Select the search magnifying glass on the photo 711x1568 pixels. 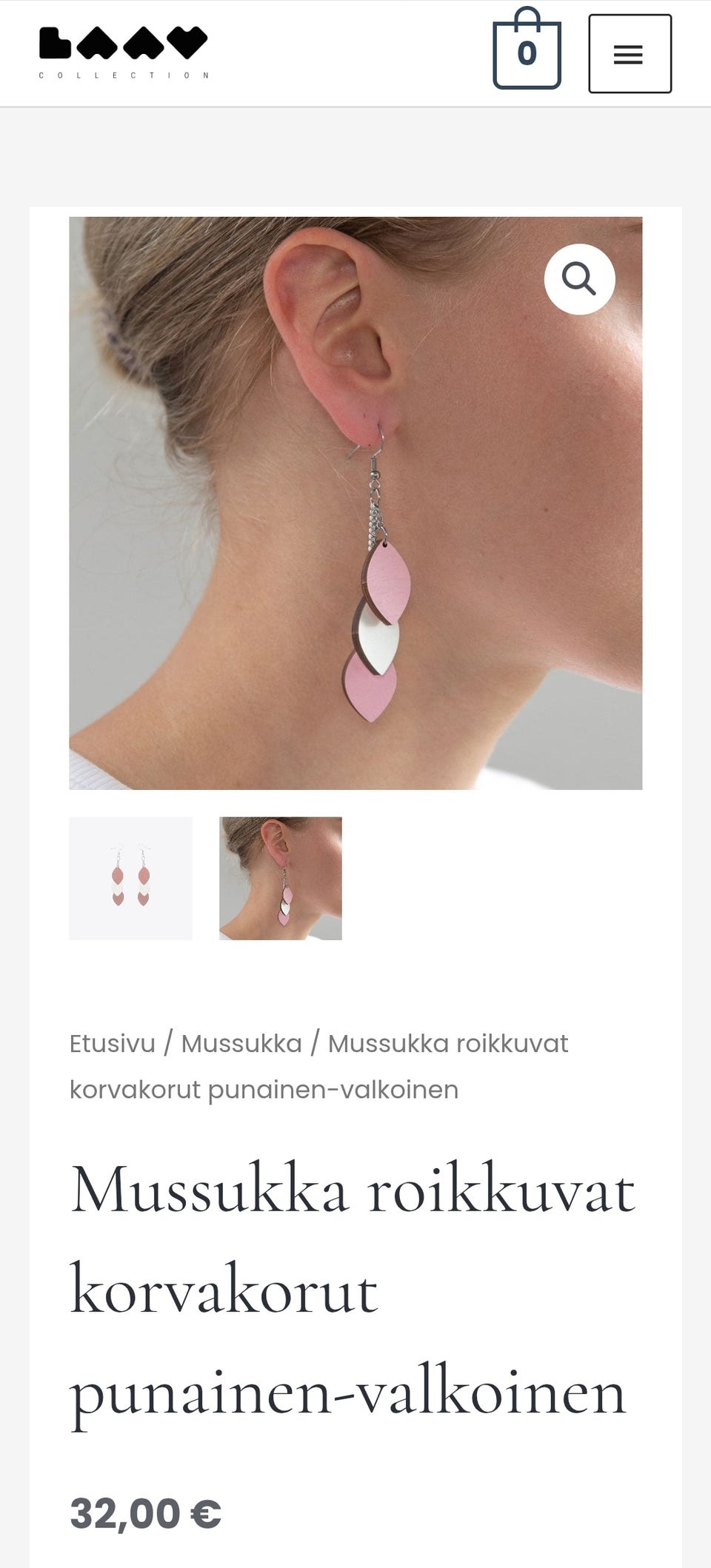pyautogui.click(x=580, y=279)
